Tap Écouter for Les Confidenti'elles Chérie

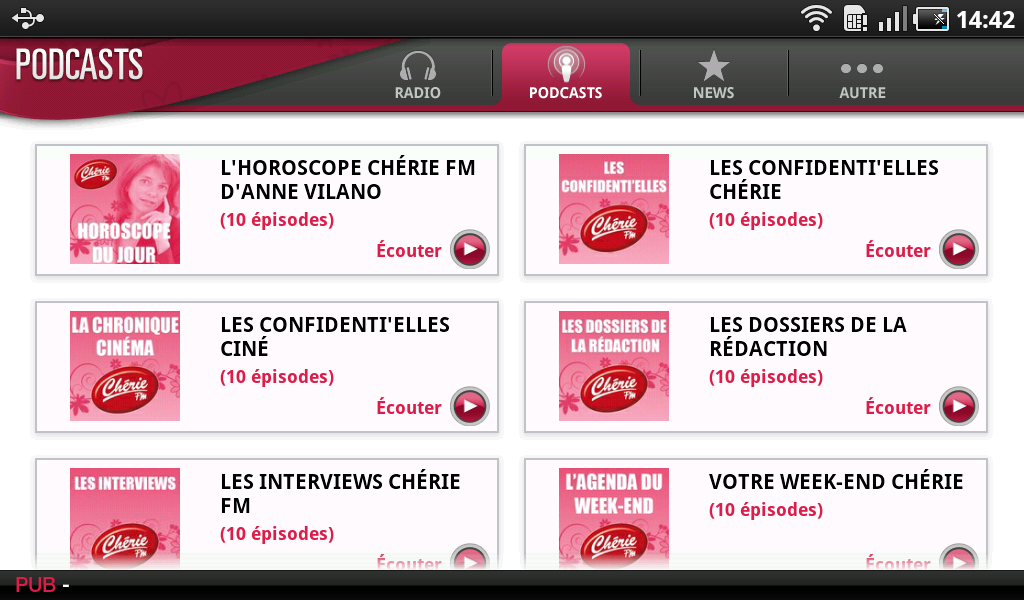[958, 250]
